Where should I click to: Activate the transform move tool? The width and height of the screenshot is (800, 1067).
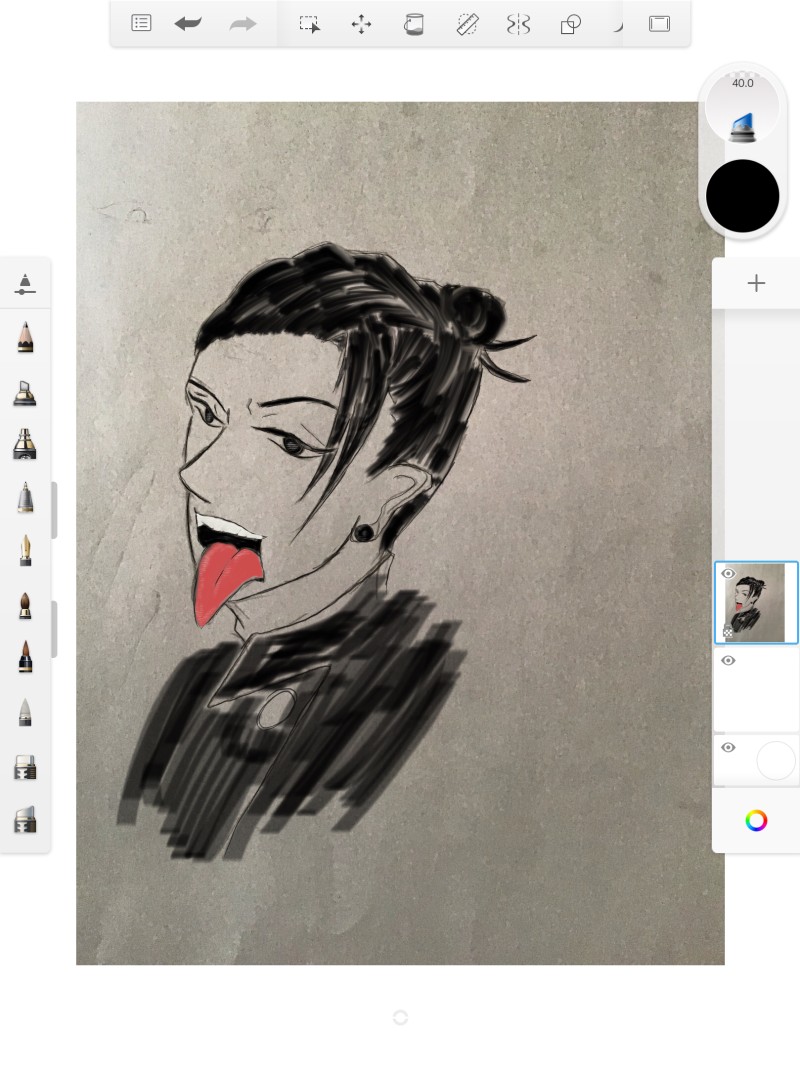point(361,24)
